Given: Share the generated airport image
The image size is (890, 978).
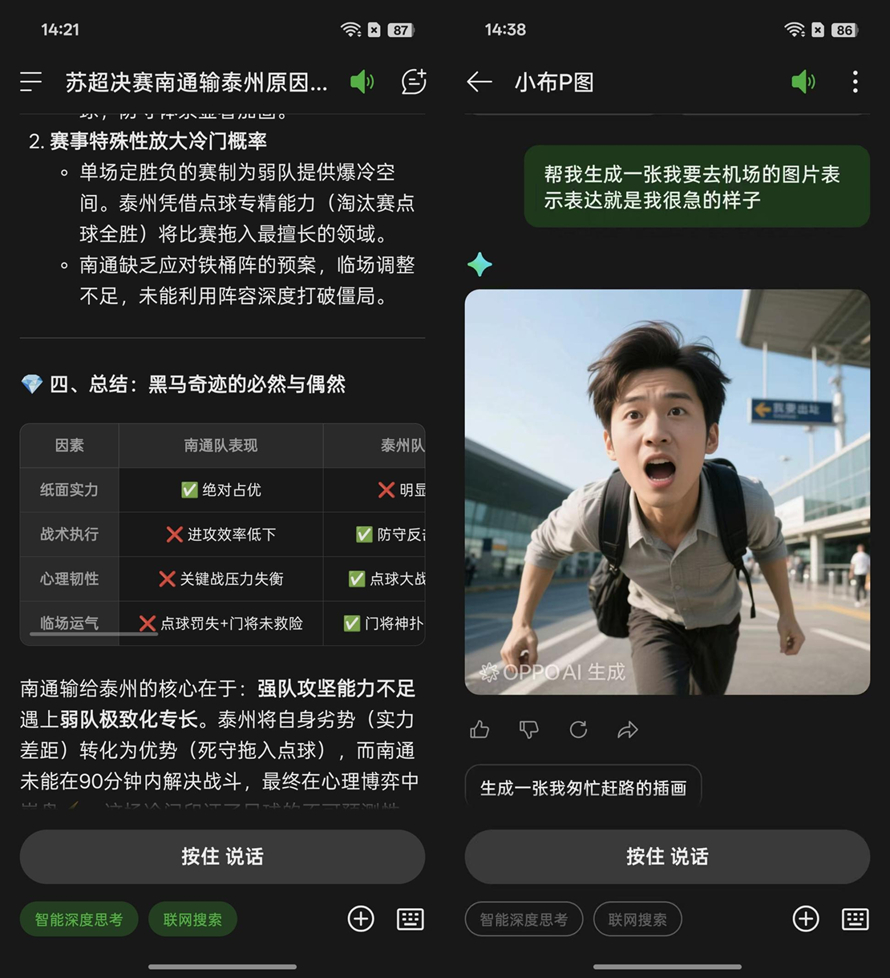Looking at the screenshot, I should (x=628, y=730).
